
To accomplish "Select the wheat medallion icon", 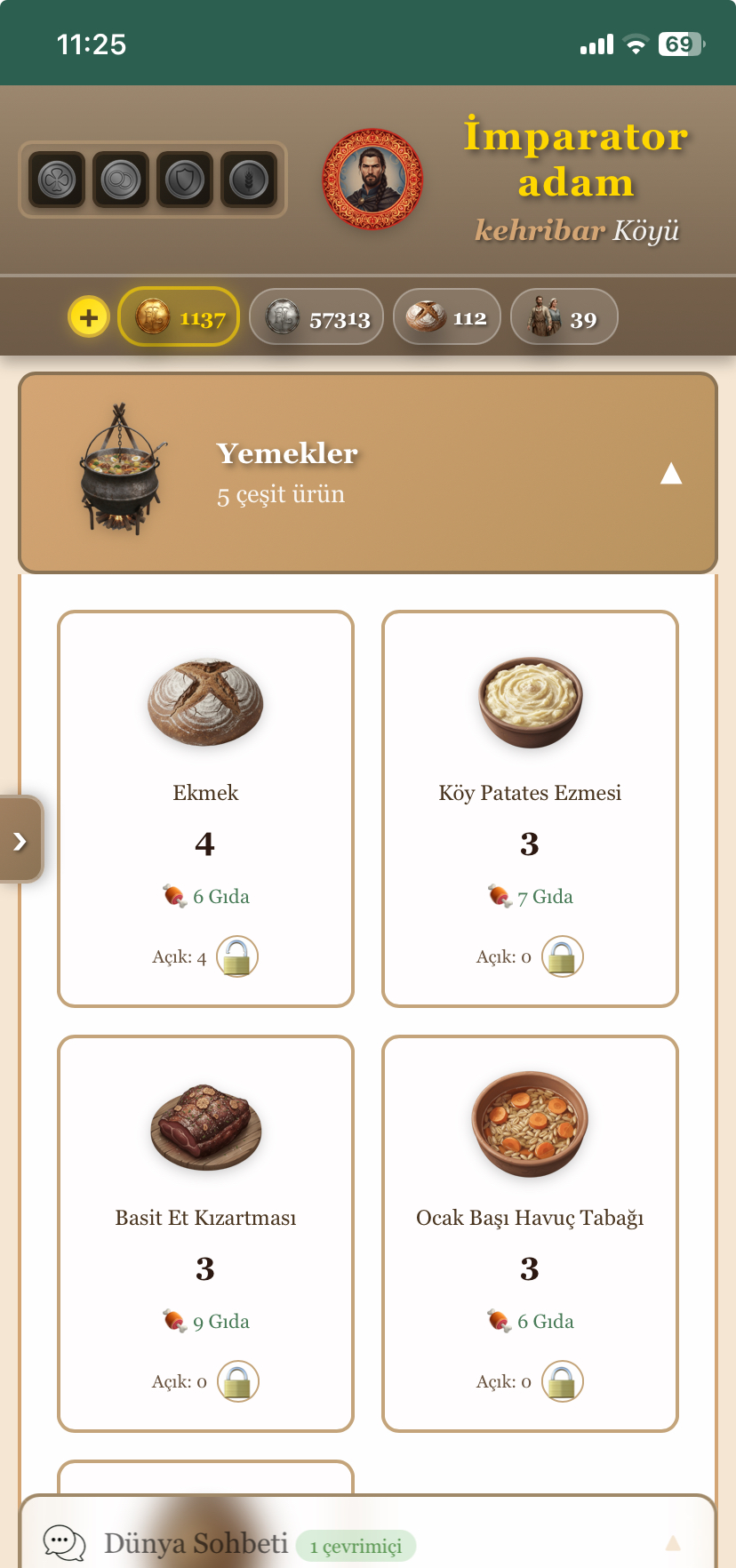I will pyautogui.click(x=250, y=179).
